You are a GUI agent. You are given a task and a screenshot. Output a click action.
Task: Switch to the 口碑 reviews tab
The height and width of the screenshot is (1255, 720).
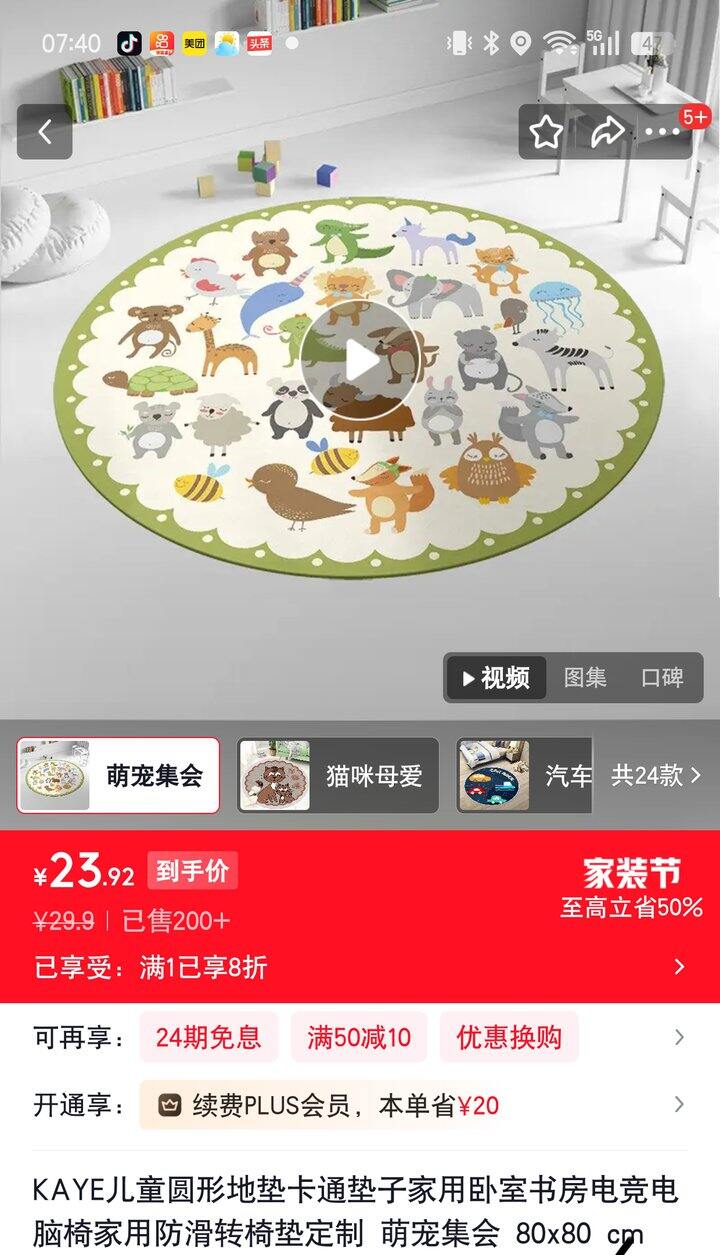click(x=662, y=678)
